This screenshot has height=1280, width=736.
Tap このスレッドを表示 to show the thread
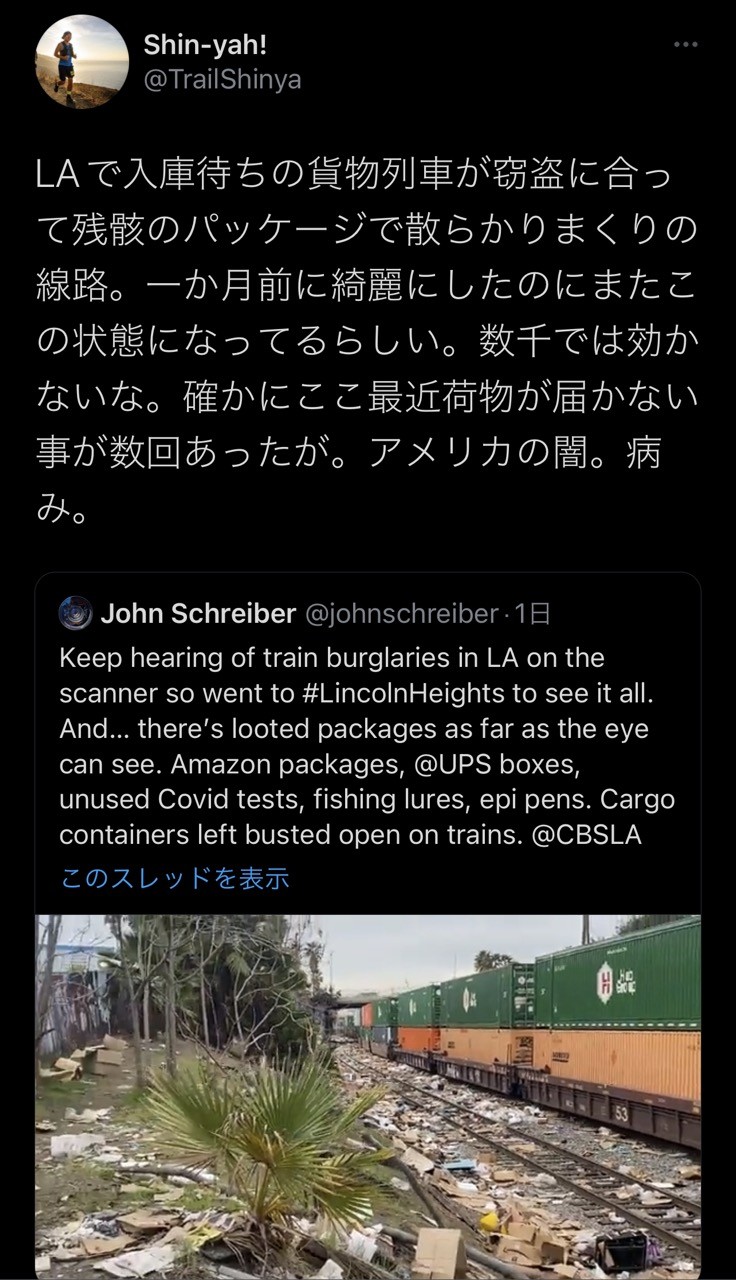pyautogui.click(x=175, y=878)
